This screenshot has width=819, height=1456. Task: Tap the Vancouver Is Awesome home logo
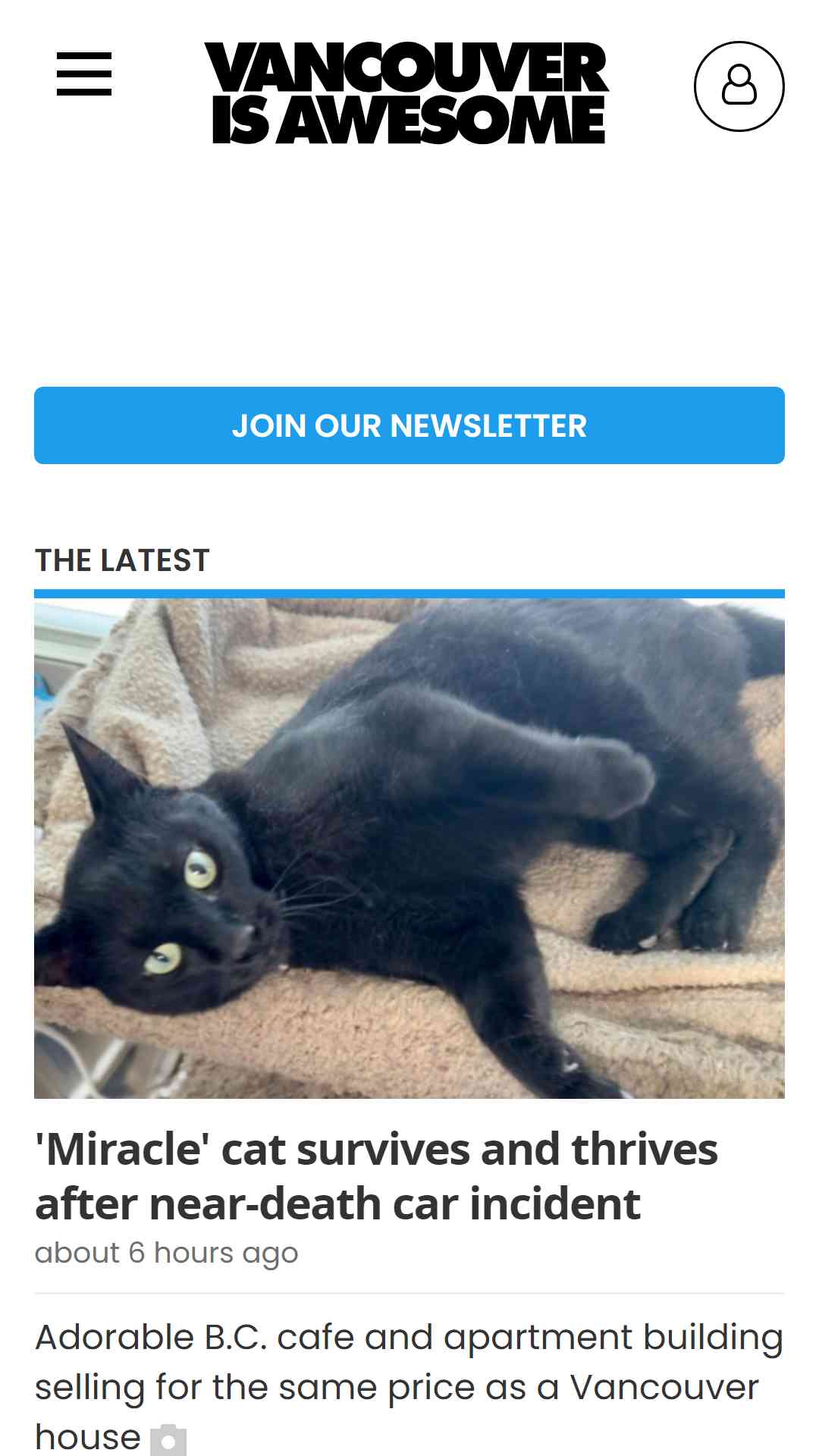[x=406, y=93]
